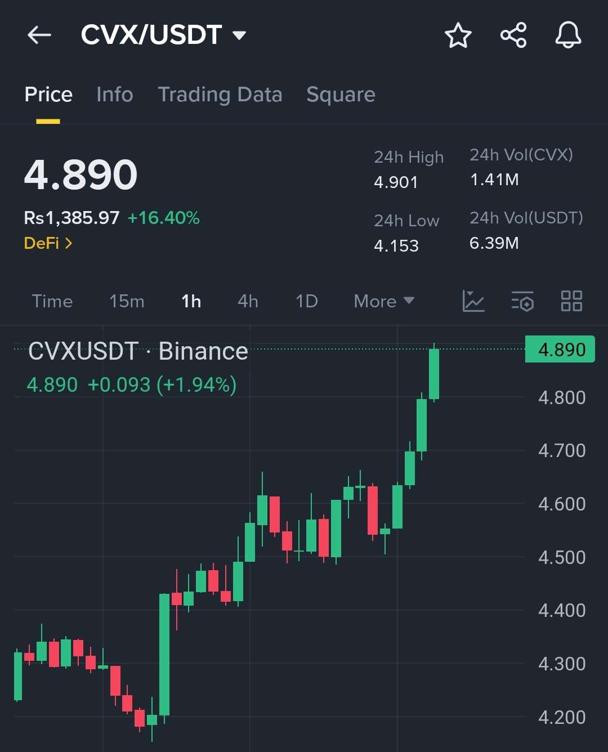Expand the More intervals dropdown

[383, 301]
